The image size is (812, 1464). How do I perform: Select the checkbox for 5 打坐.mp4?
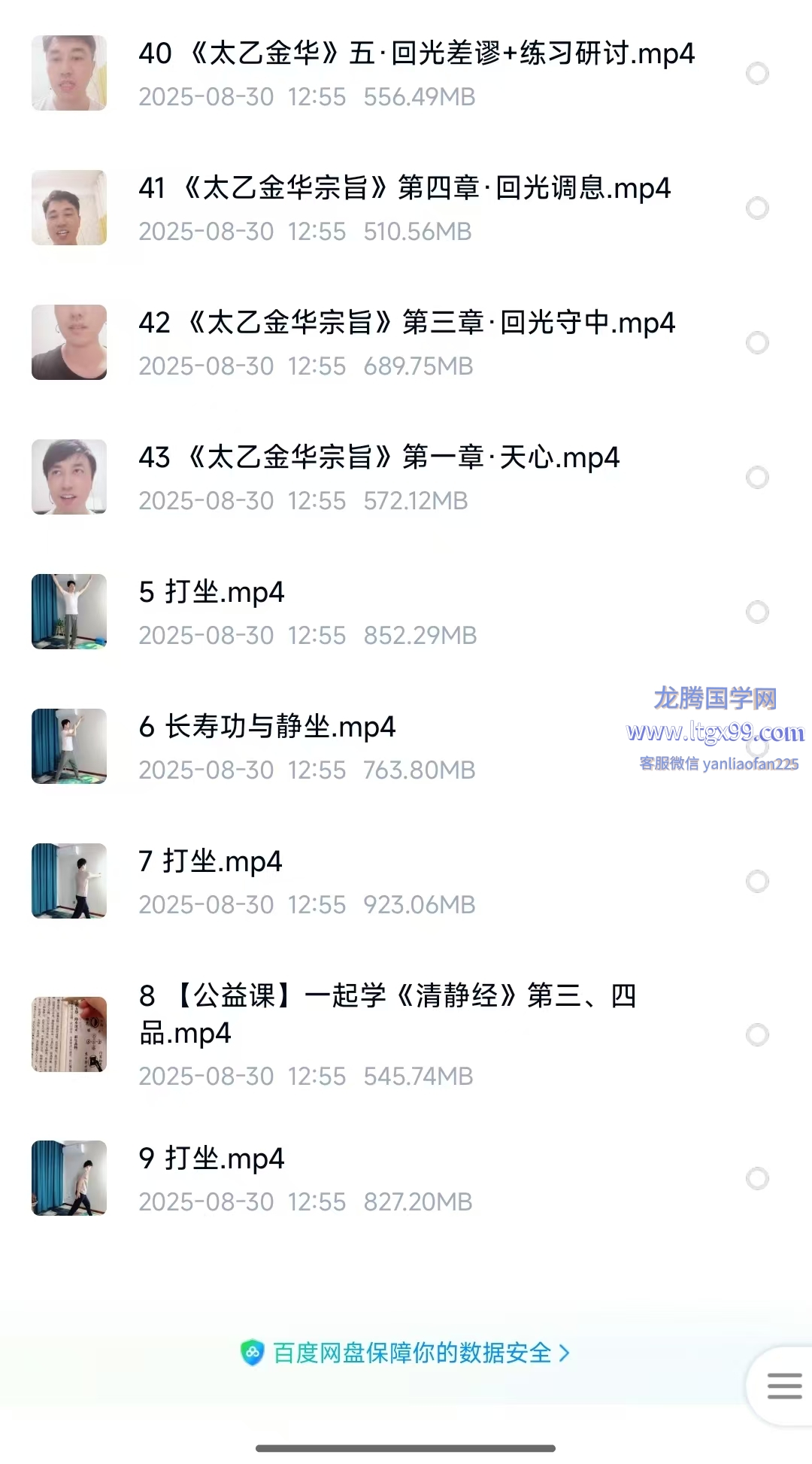coord(757,612)
